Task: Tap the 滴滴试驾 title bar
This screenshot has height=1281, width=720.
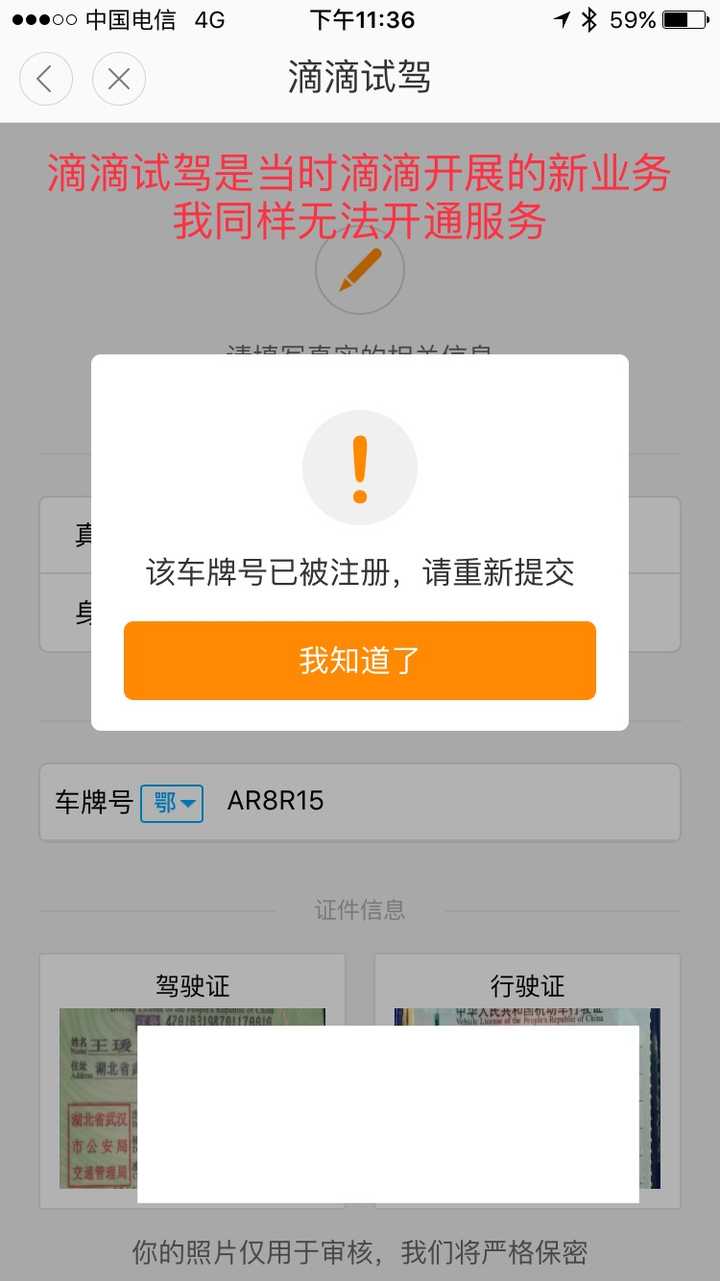Action: click(360, 79)
